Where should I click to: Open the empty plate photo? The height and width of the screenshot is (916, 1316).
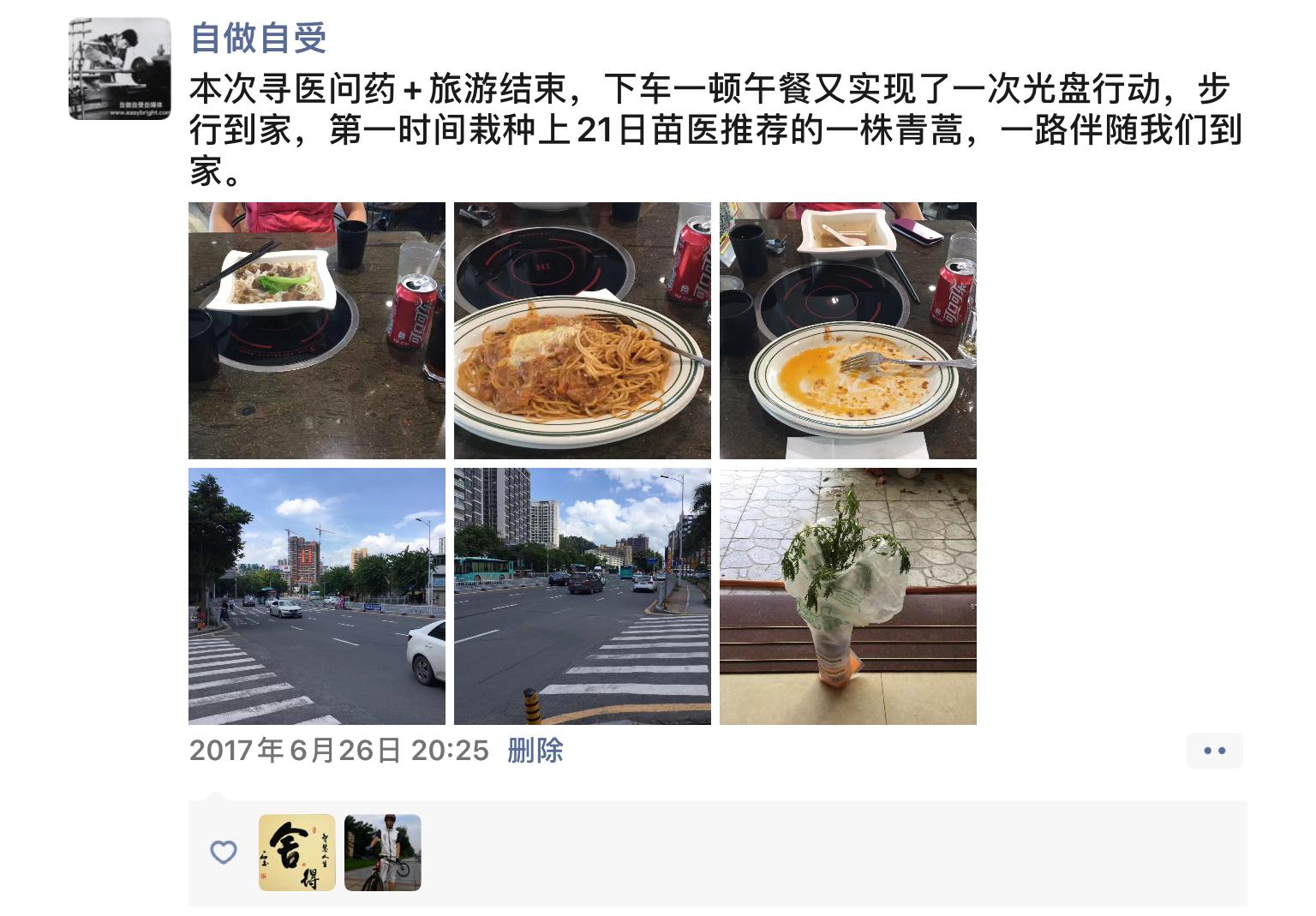(x=848, y=331)
